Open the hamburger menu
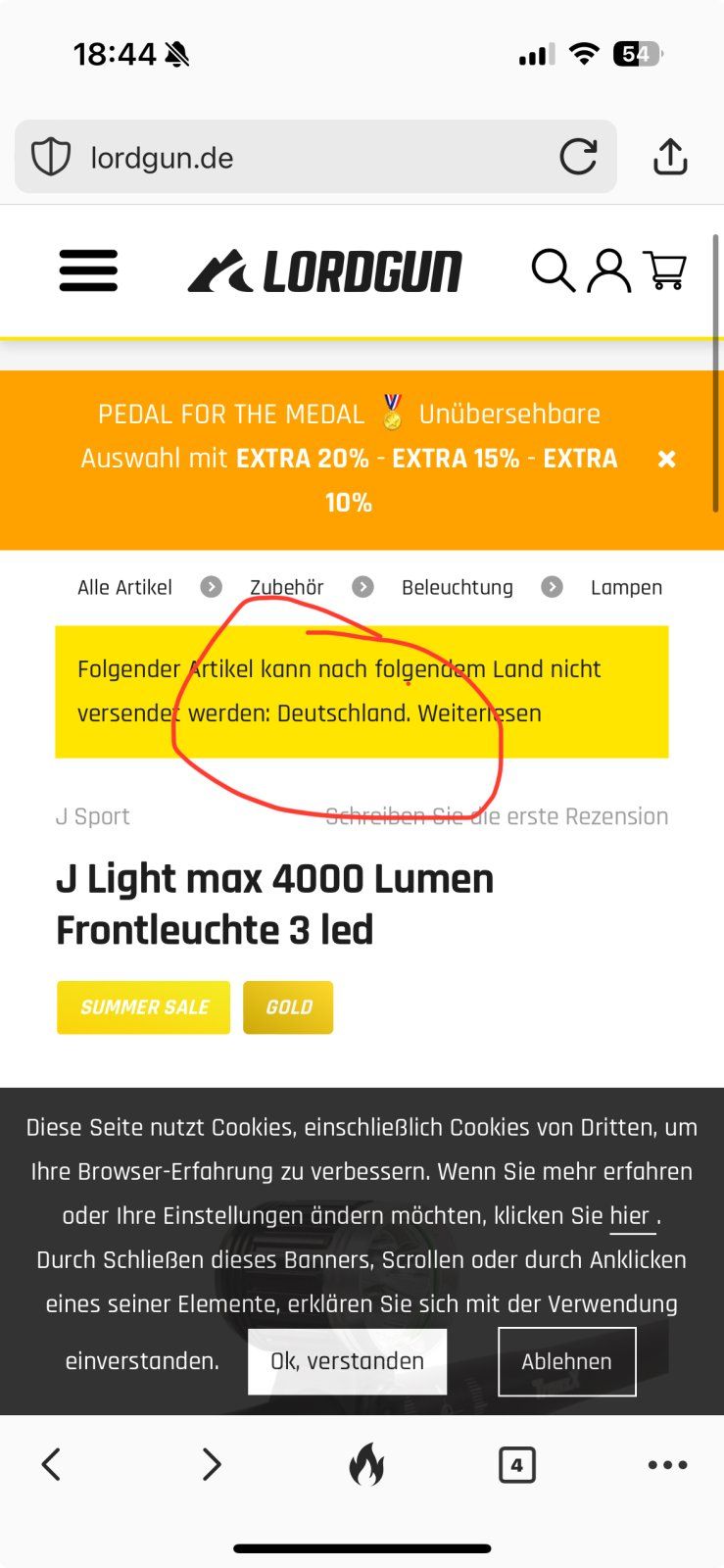 click(x=88, y=270)
